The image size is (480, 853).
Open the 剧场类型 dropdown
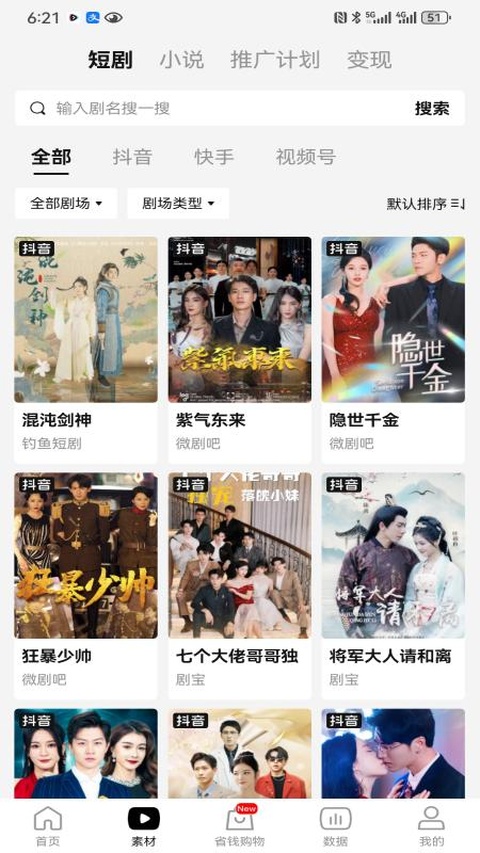click(178, 203)
